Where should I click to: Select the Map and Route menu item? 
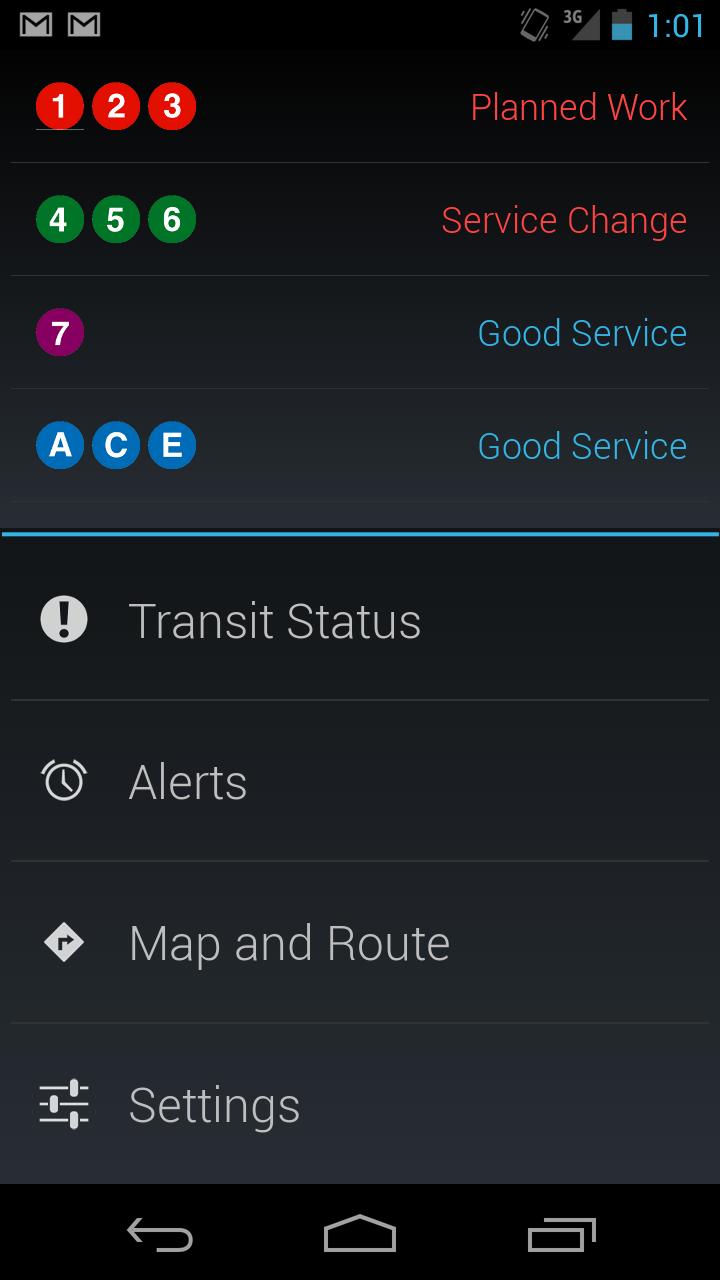tap(288, 942)
